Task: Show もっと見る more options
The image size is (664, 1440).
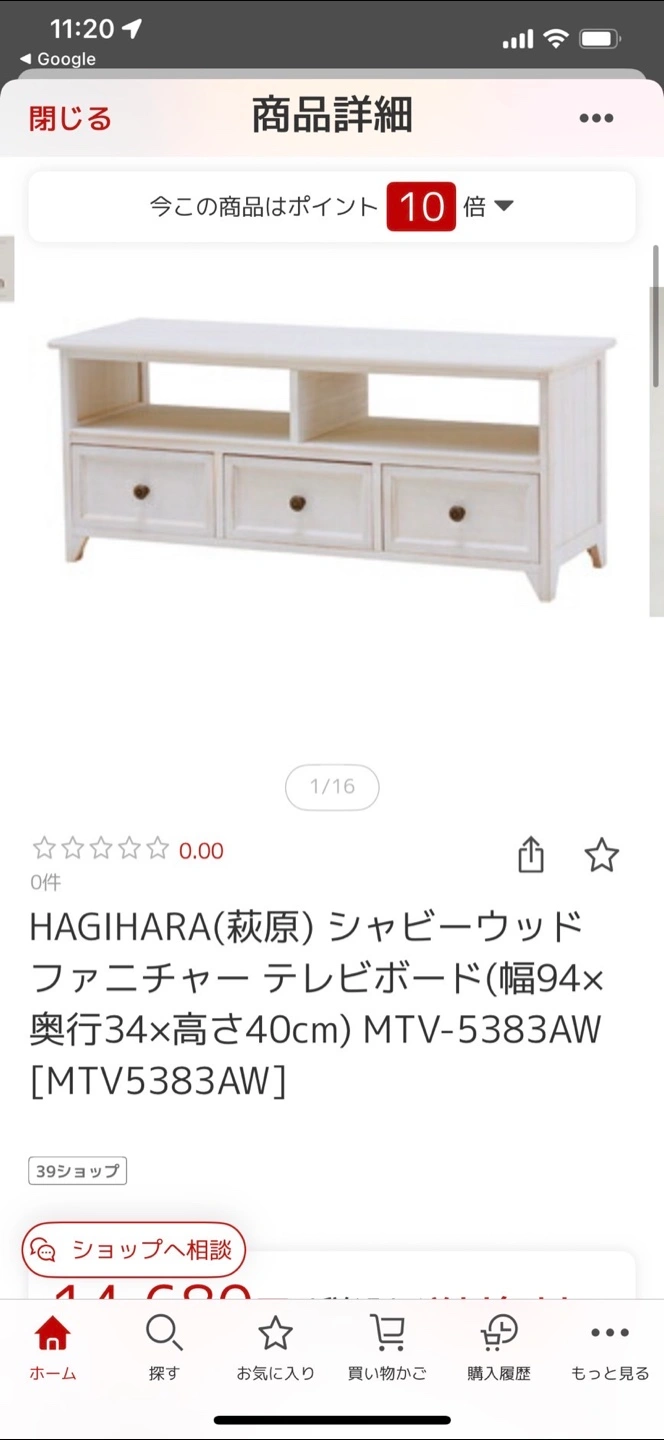Action: [610, 1348]
